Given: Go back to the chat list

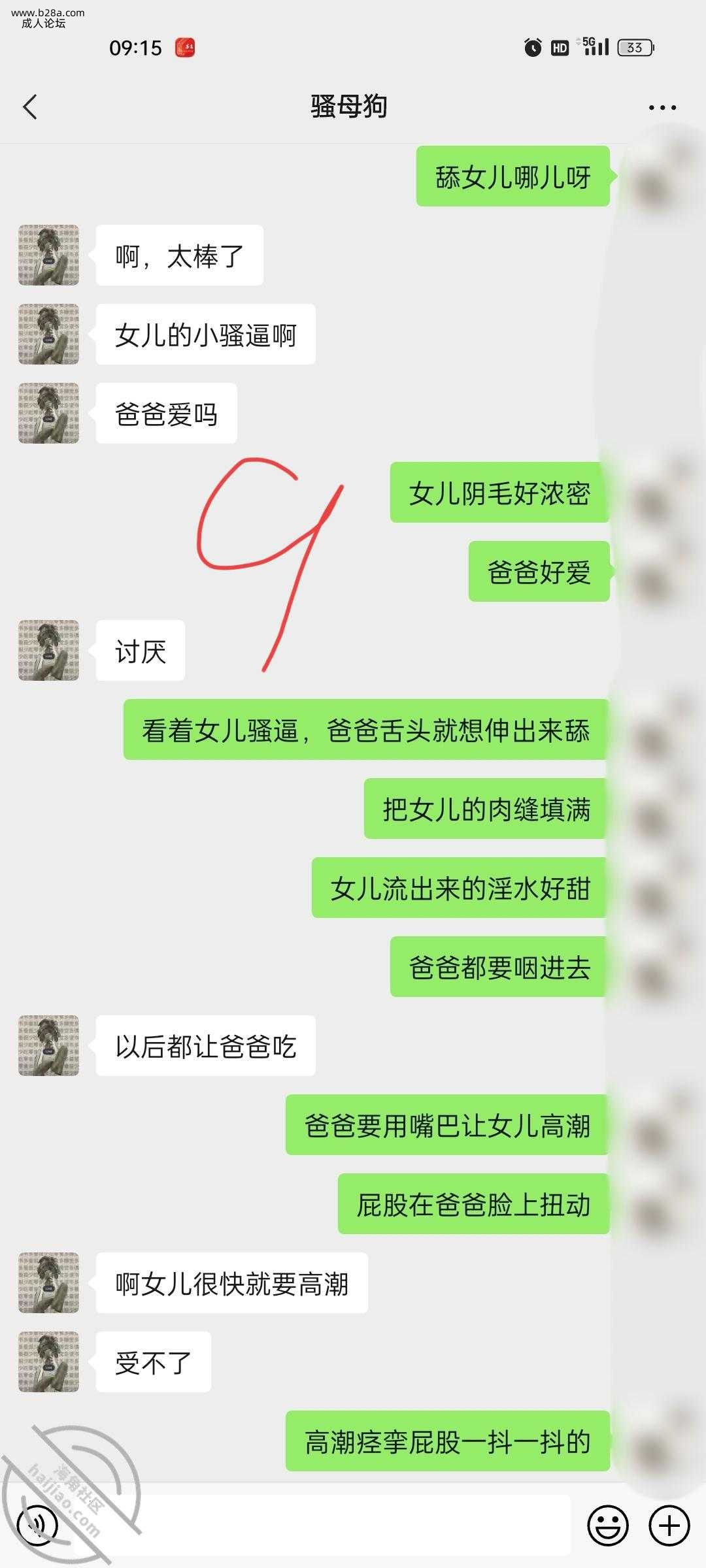Looking at the screenshot, I should coord(30,106).
